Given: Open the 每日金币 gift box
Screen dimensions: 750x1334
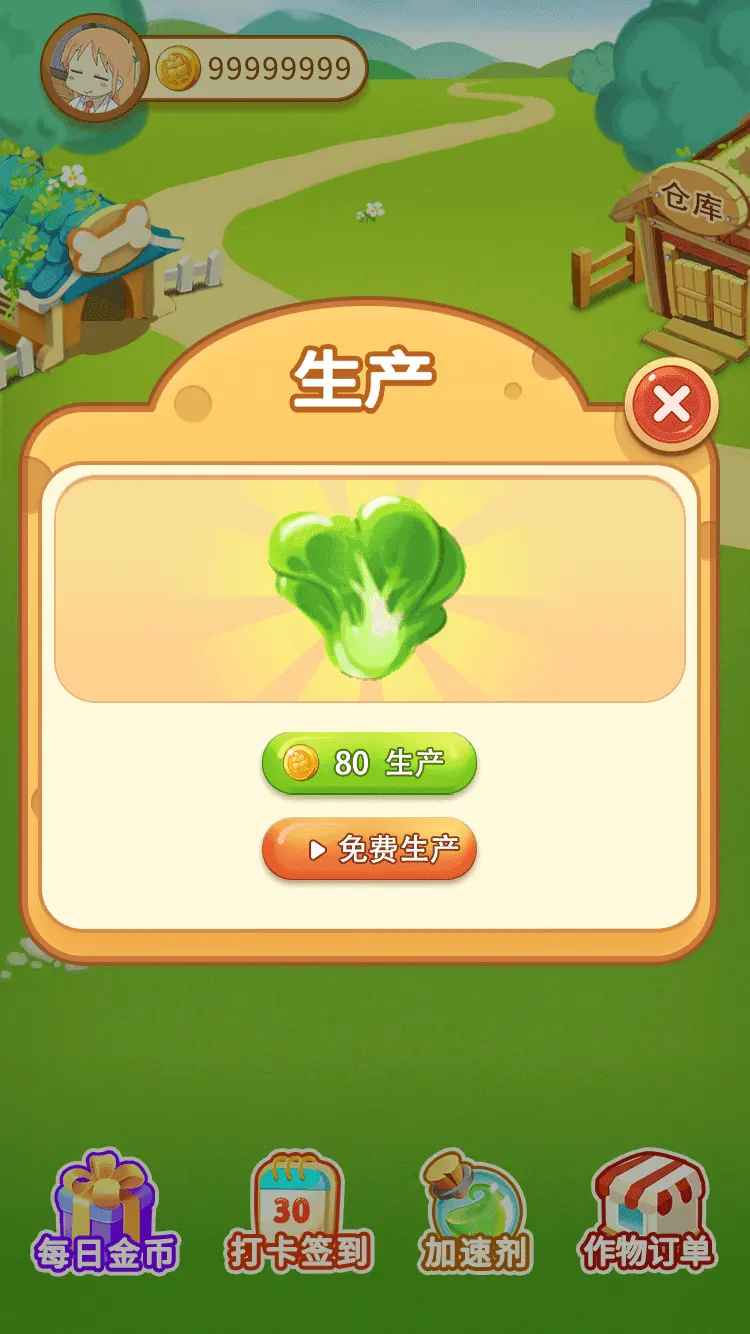Looking at the screenshot, I should click(x=105, y=1213).
